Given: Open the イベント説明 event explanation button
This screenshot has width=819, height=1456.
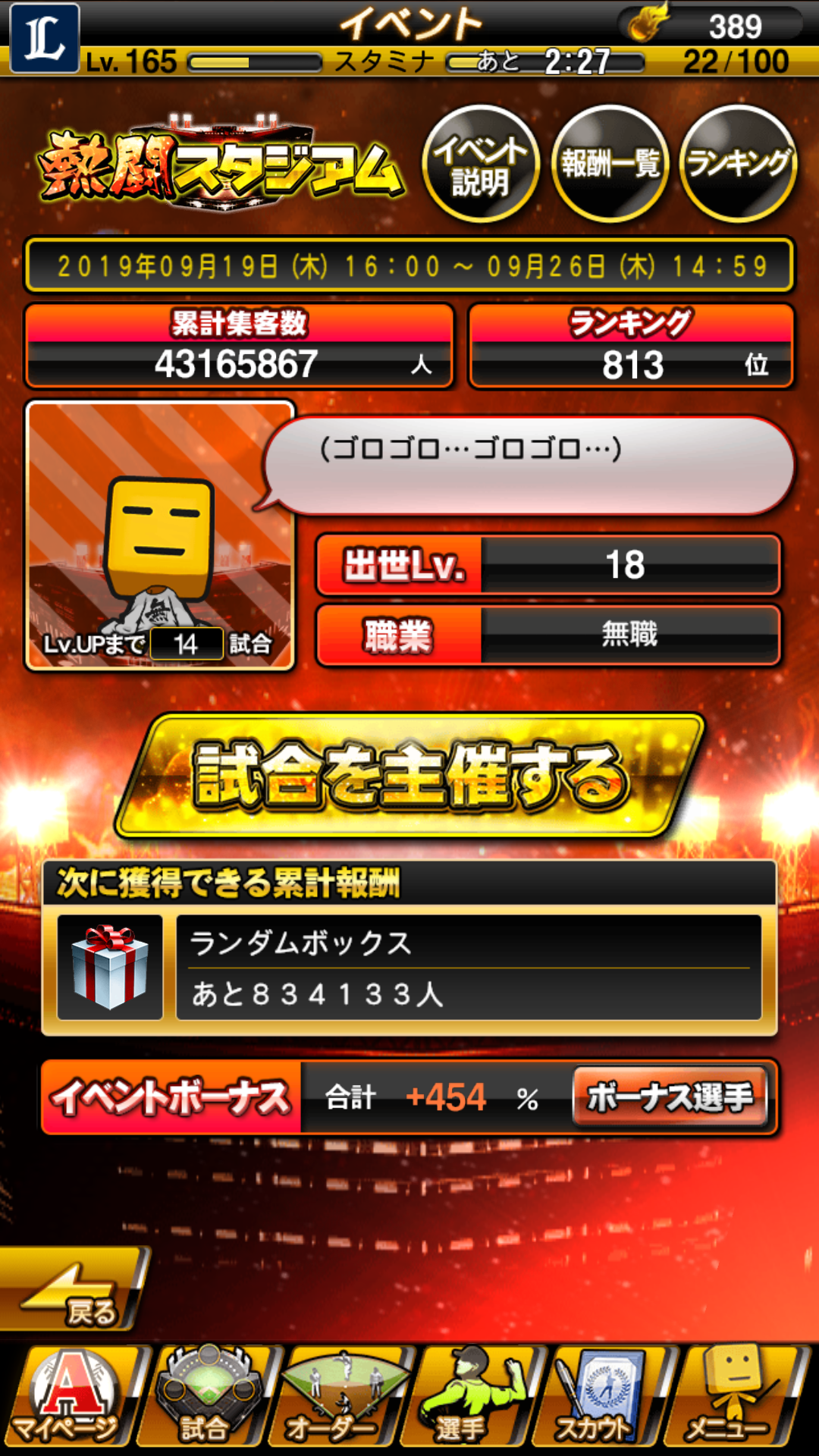Looking at the screenshot, I should tap(480, 164).
